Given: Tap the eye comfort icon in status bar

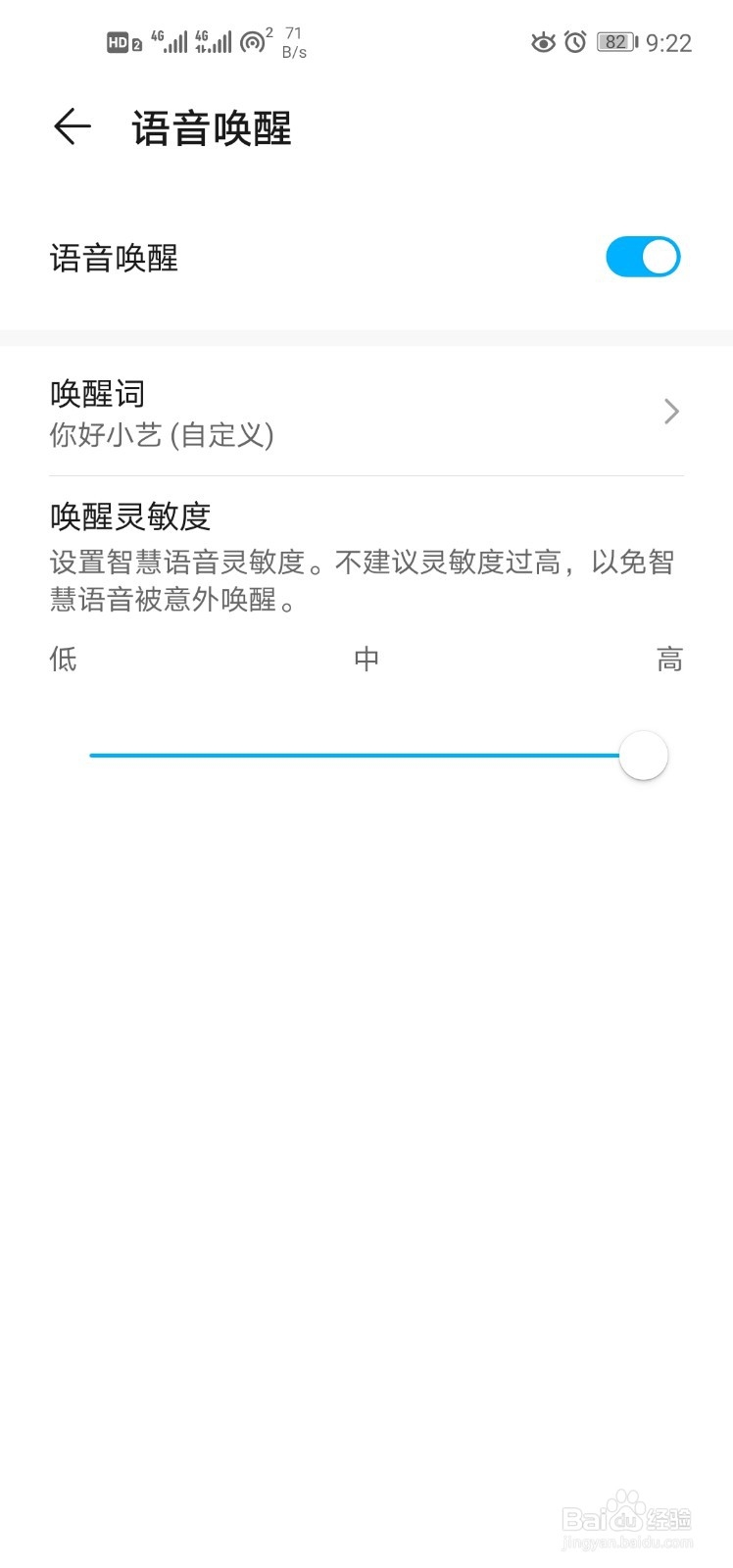Looking at the screenshot, I should click(545, 42).
